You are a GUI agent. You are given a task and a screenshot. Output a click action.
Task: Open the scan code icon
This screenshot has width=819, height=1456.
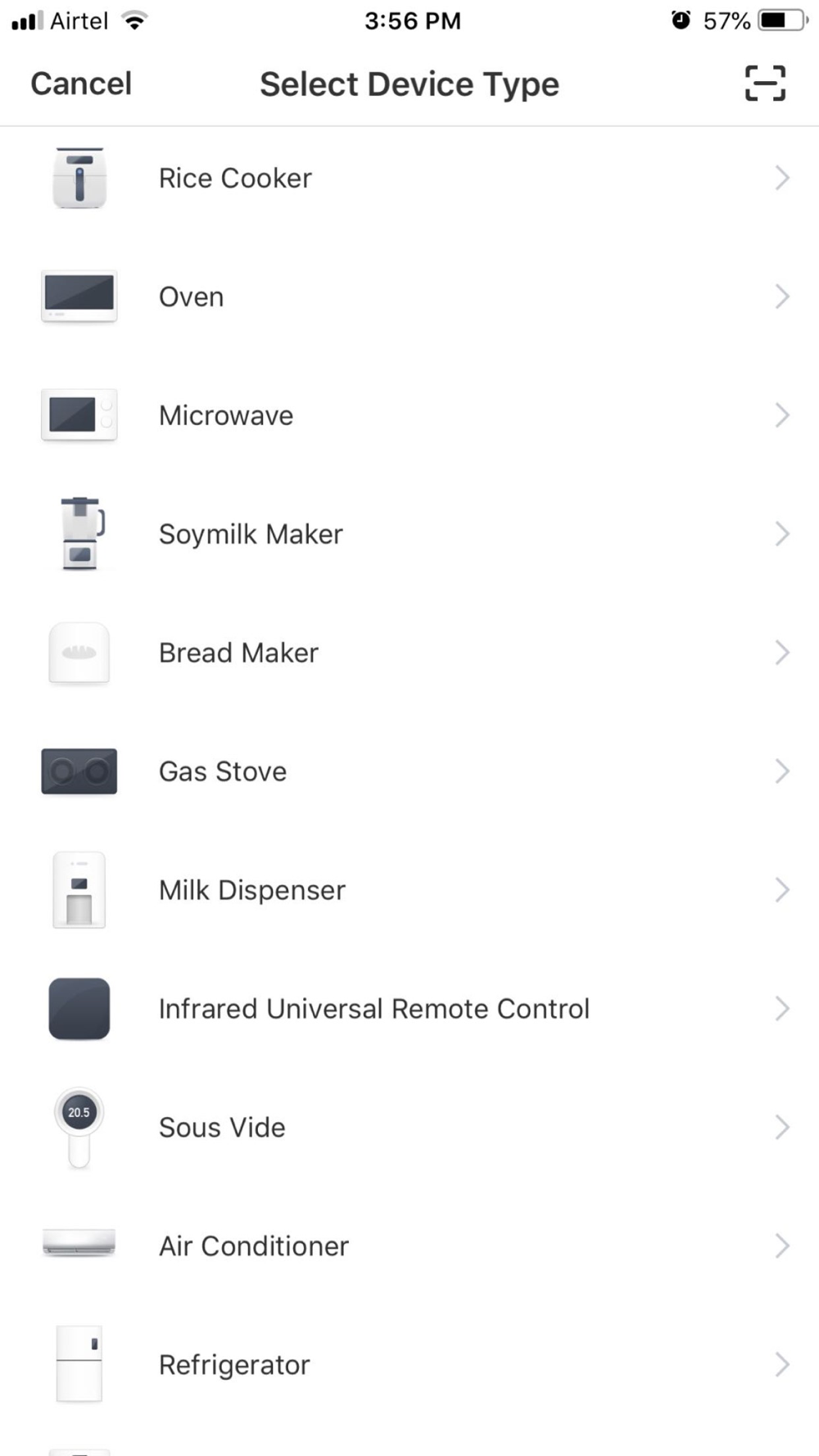[x=765, y=84]
